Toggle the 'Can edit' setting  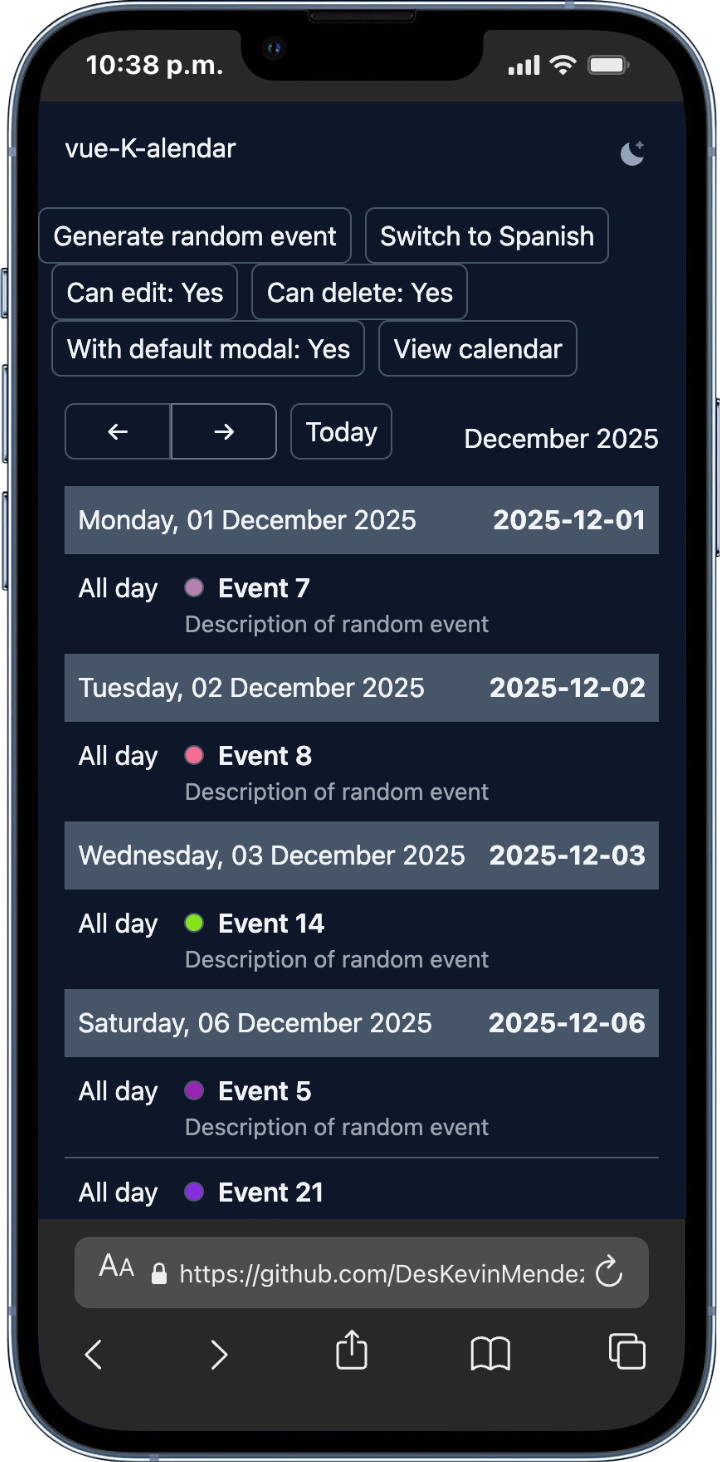coord(144,292)
